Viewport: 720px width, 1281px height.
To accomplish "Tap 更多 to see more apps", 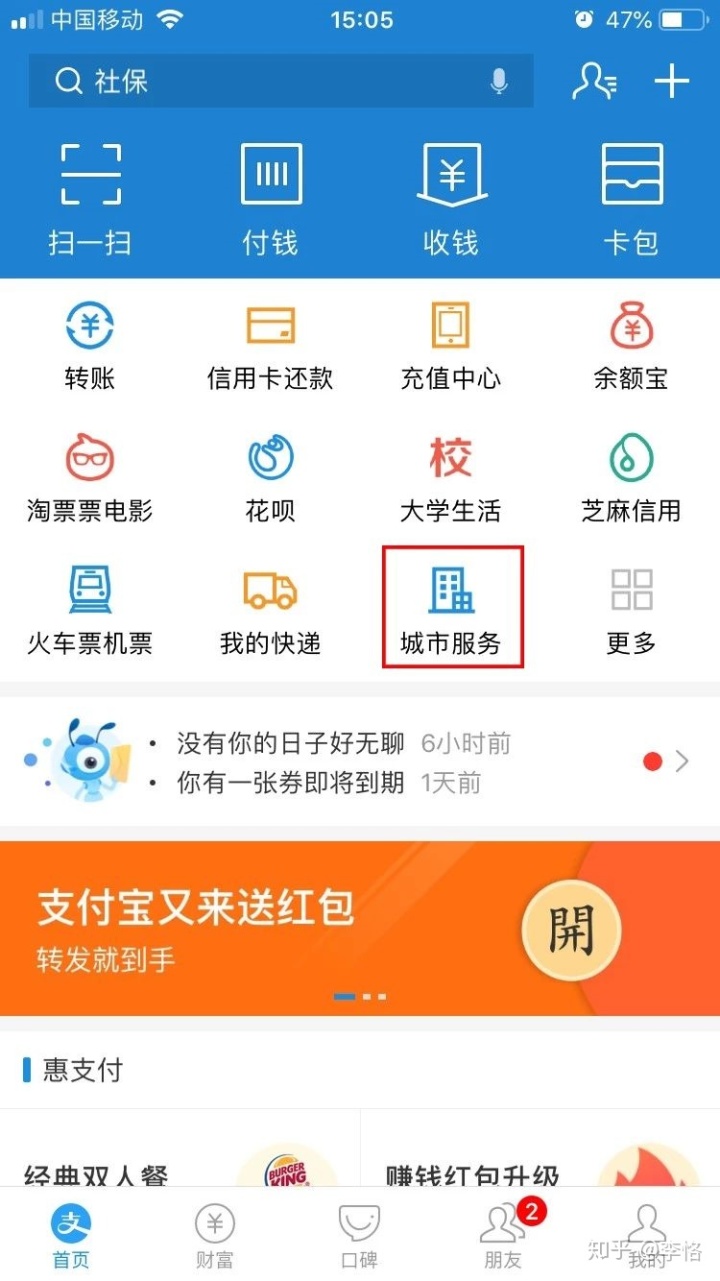I will (x=631, y=608).
